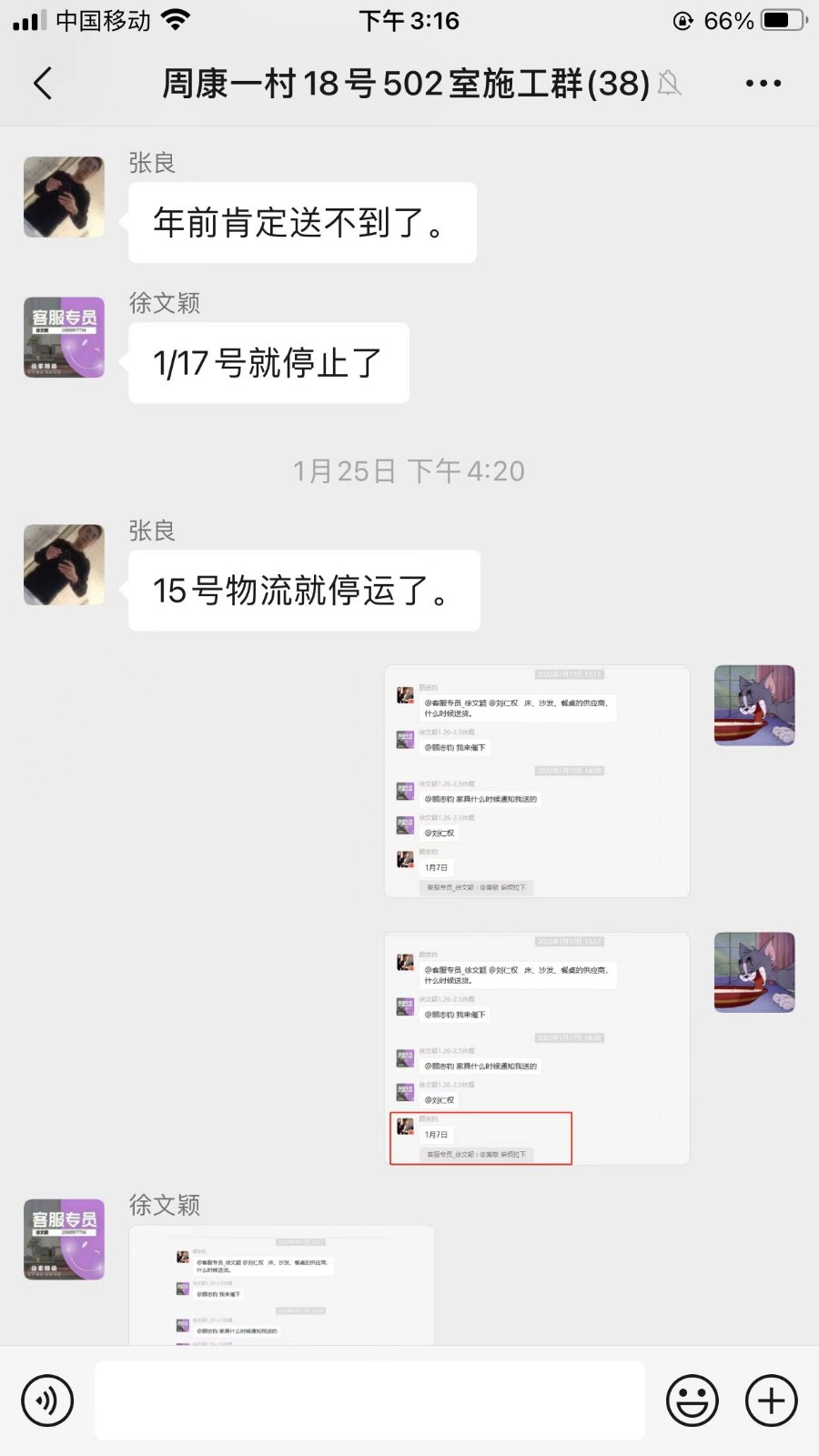Viewport: 819px width, 1456px height.
Task: Open the emoji sticker panel
Action: 692,1400
